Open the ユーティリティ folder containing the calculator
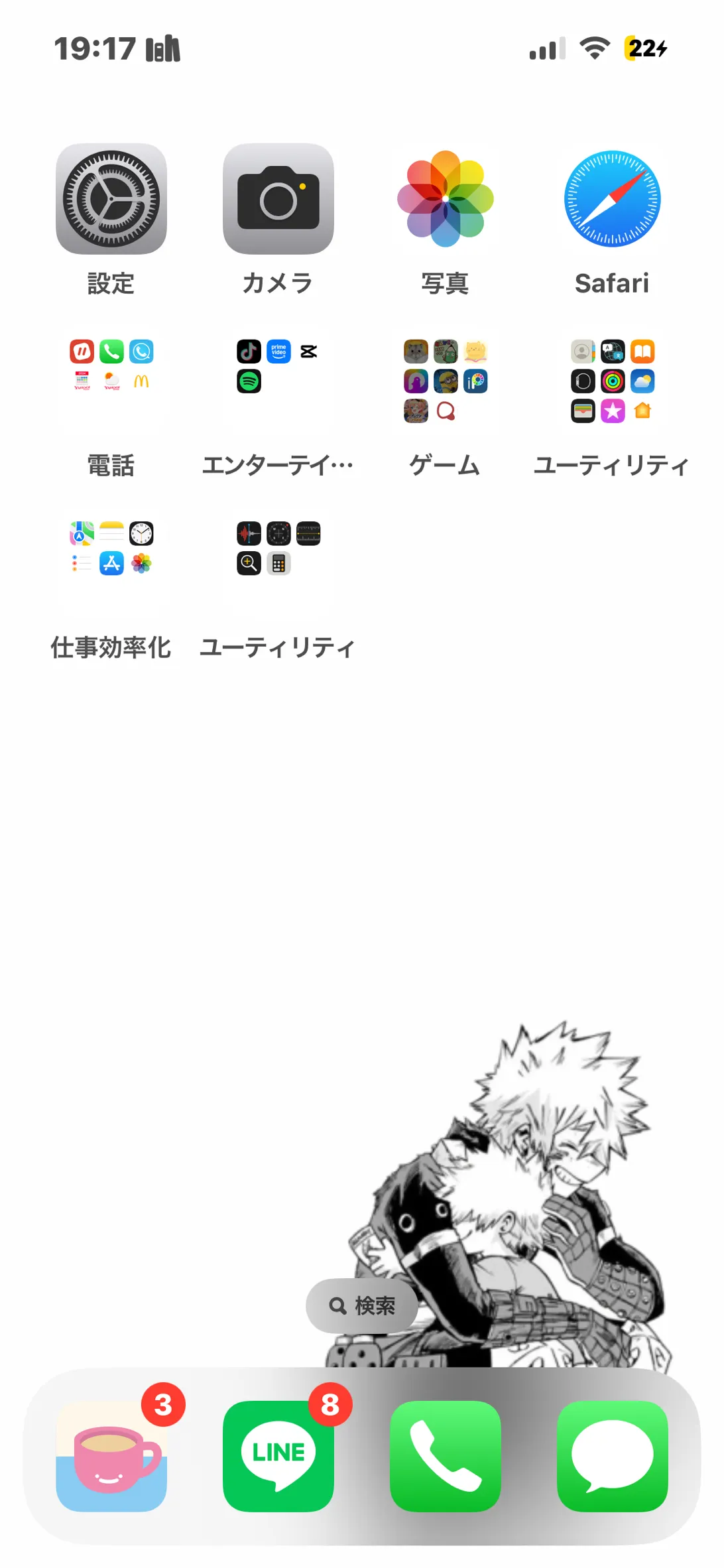The image size is (724, 1568). pyautogui.click(x=278, y=564)
